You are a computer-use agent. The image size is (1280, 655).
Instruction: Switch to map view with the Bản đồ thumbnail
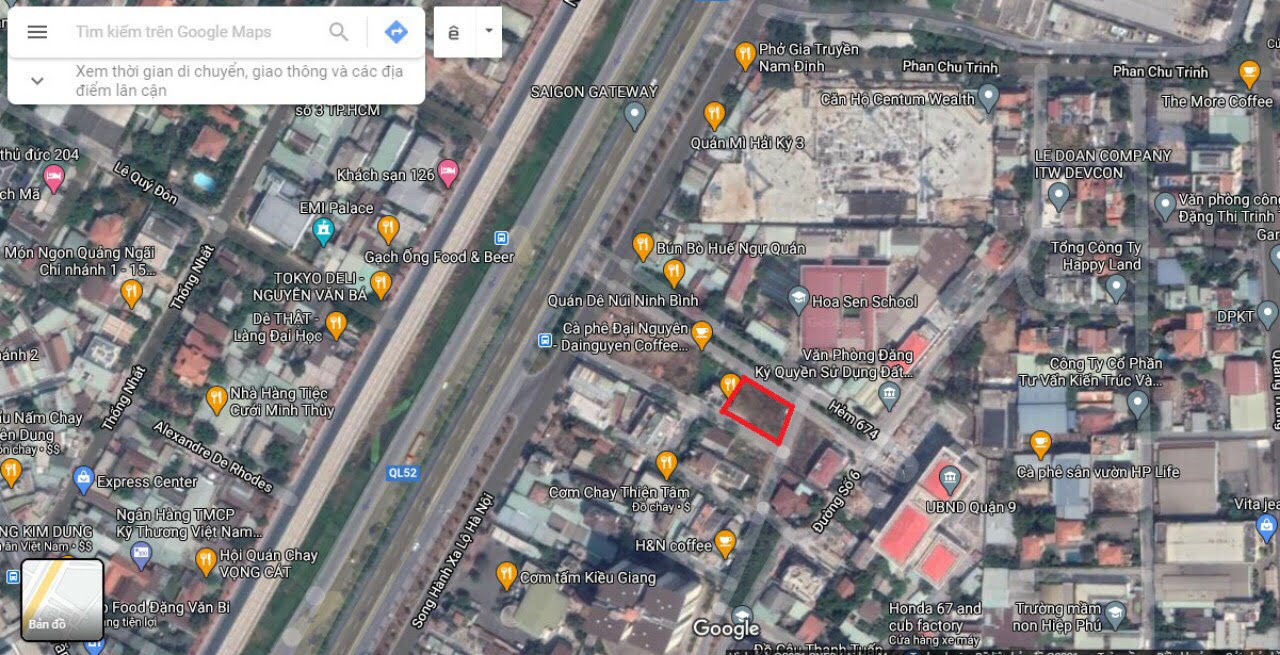tap(62, 598)
